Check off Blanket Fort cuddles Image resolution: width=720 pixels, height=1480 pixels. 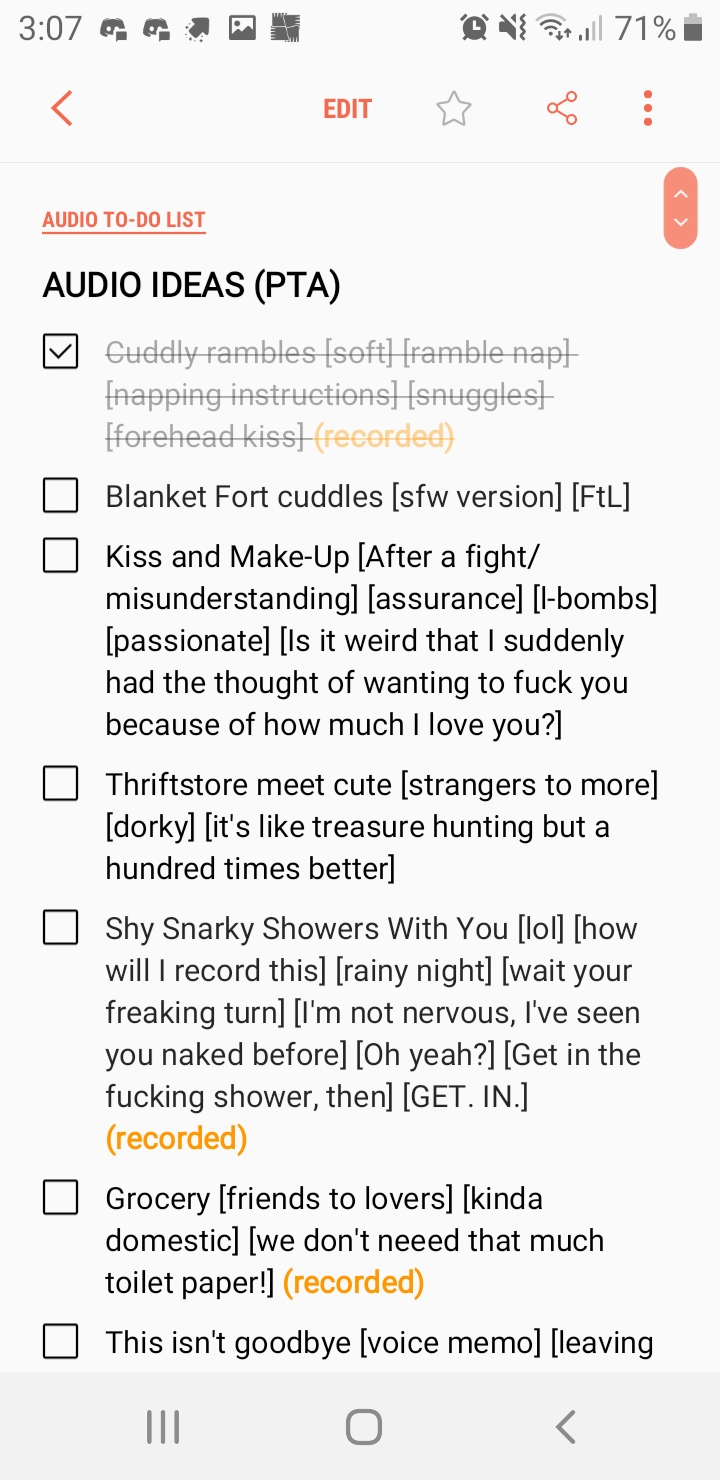coord(61,495)
